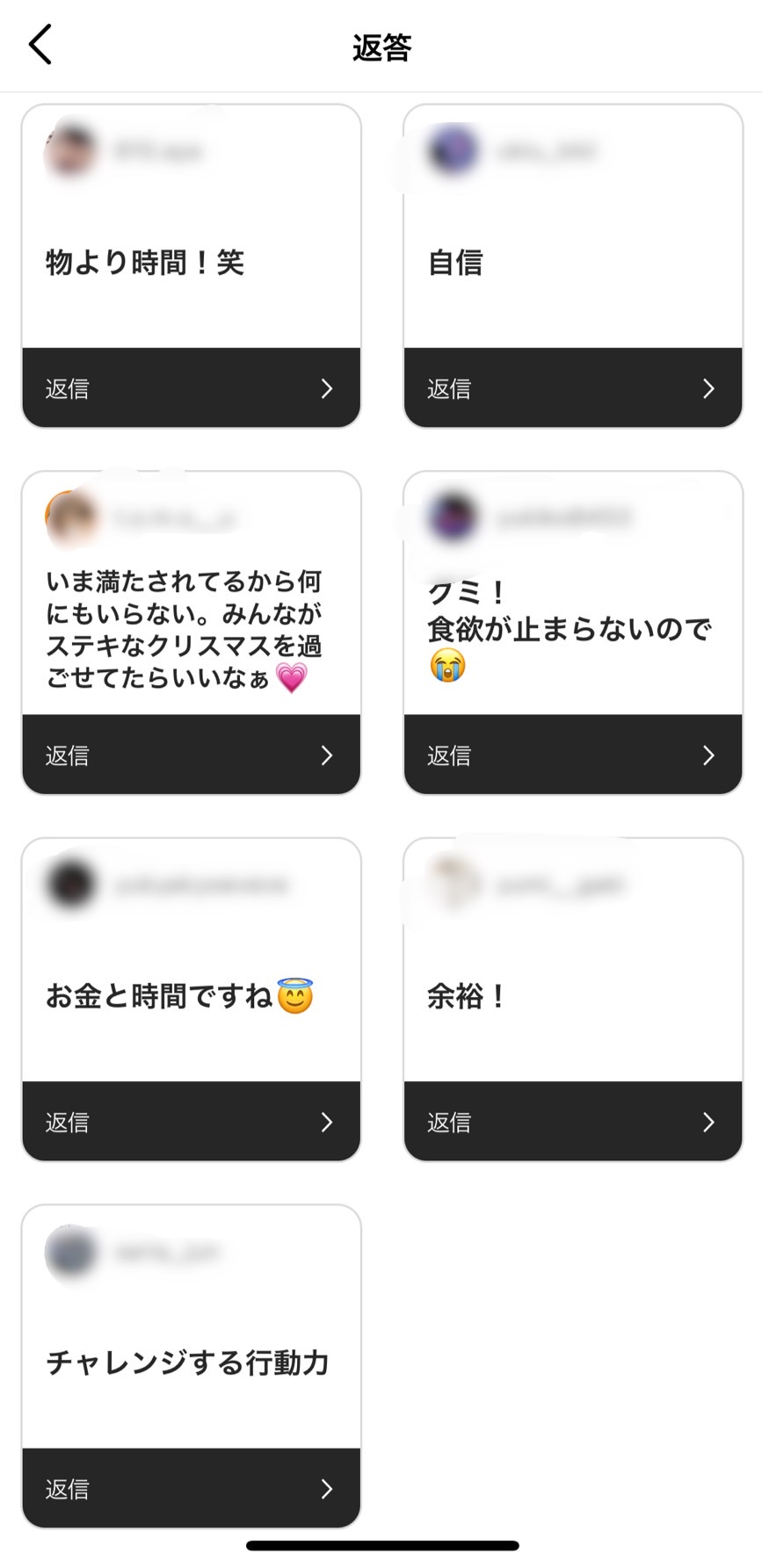Reply to the "食欲が止まらないので" answer
762x1568 pixels.
coord(573,755)
